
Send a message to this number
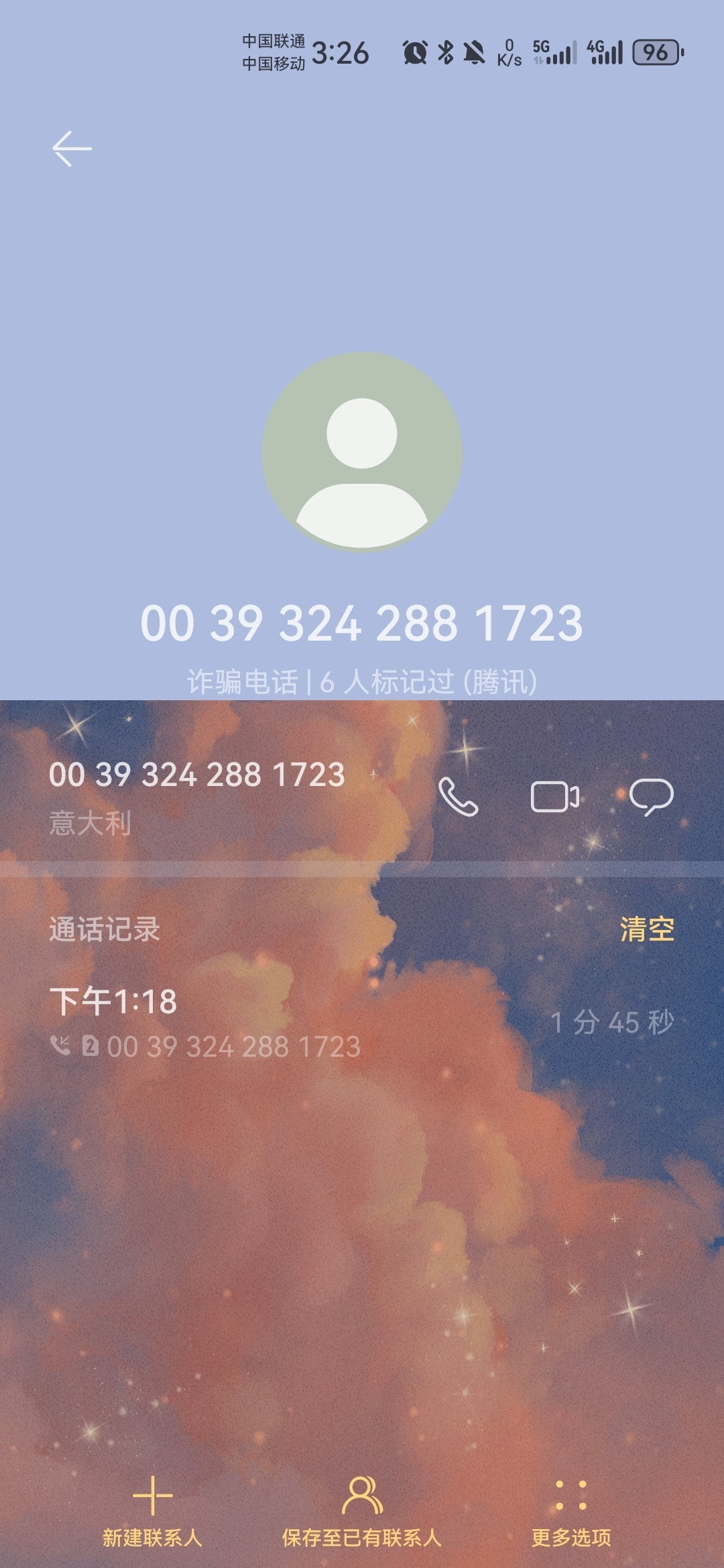point(651,796)
